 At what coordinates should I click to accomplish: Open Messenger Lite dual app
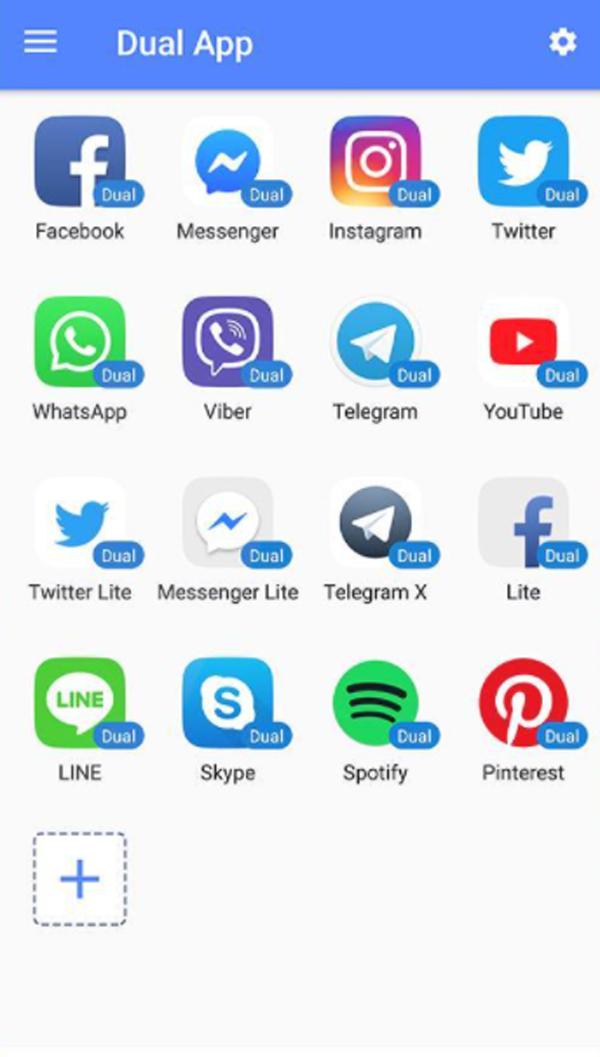coord(228,523)
